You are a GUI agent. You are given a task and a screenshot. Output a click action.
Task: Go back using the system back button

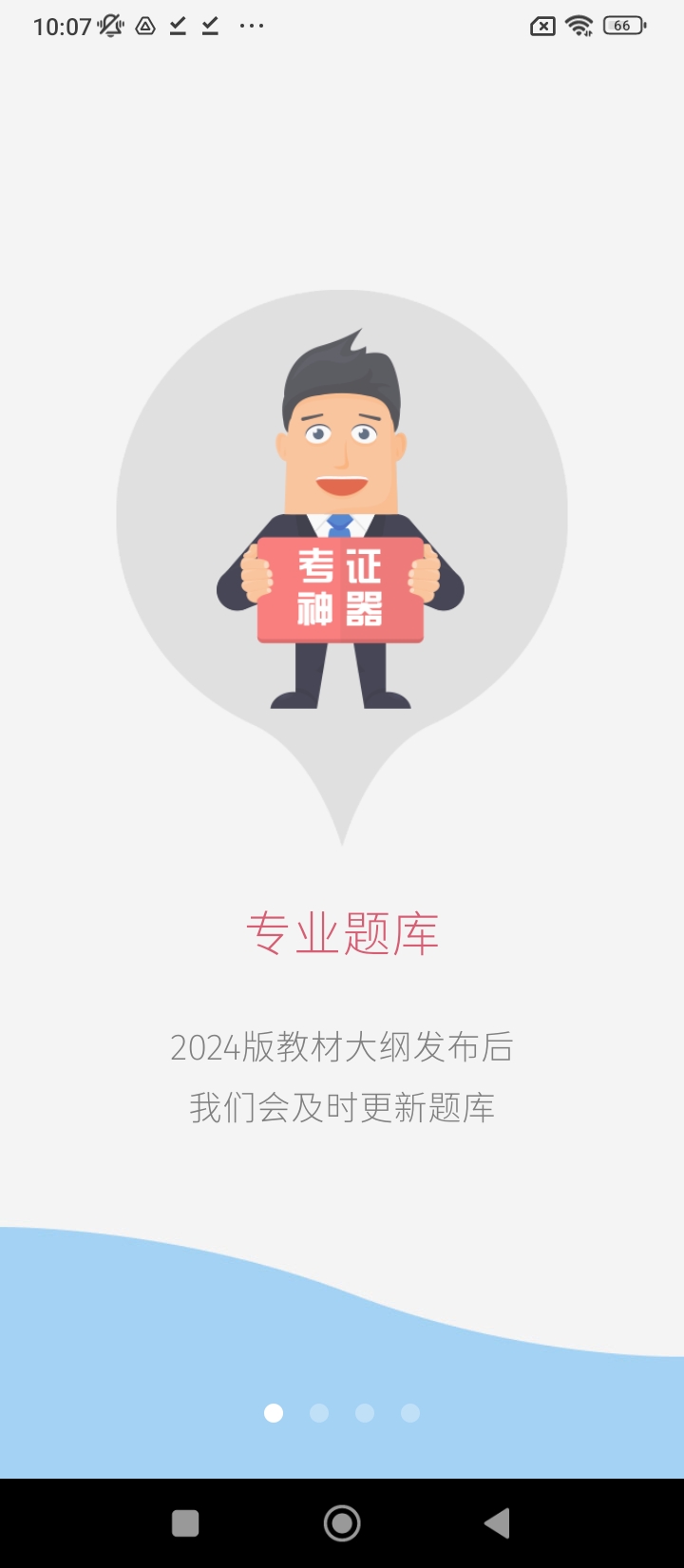pyautogui.click(x=497, y=1523)
